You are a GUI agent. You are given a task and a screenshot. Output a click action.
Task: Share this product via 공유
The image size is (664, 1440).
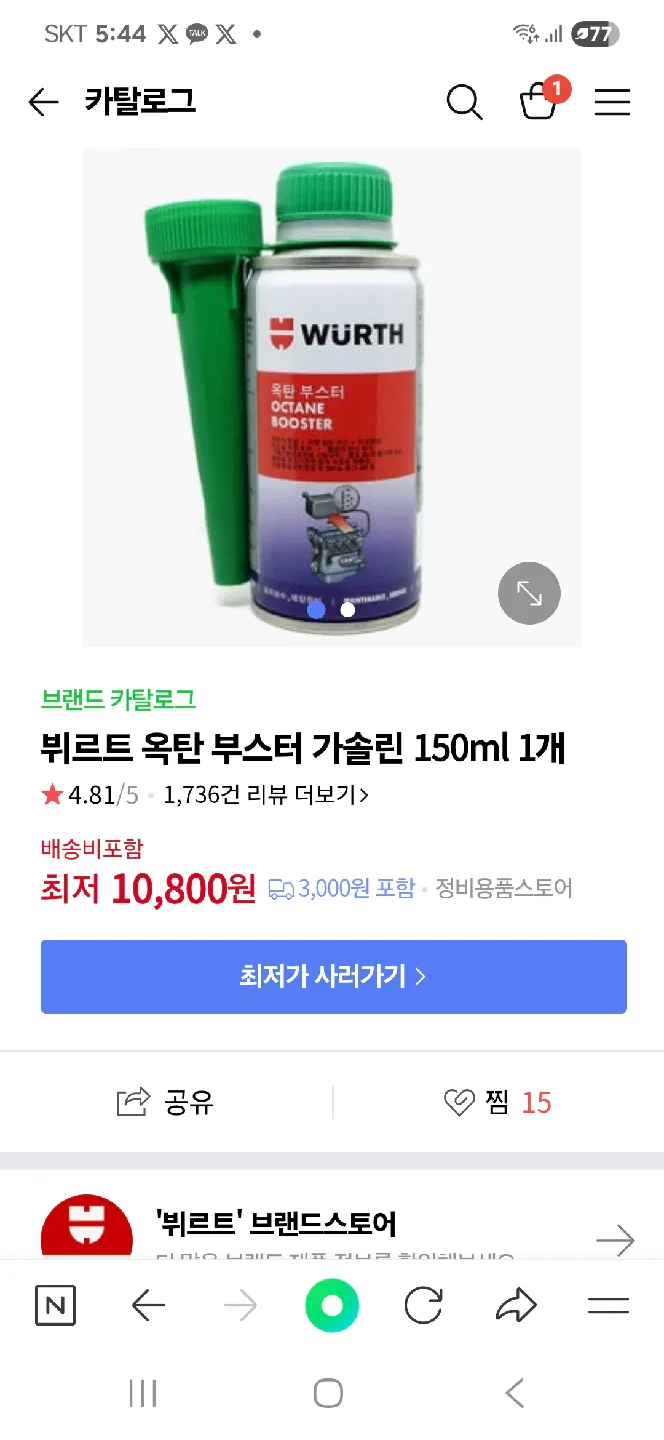pyautogui.click(x=166, y=1102)
